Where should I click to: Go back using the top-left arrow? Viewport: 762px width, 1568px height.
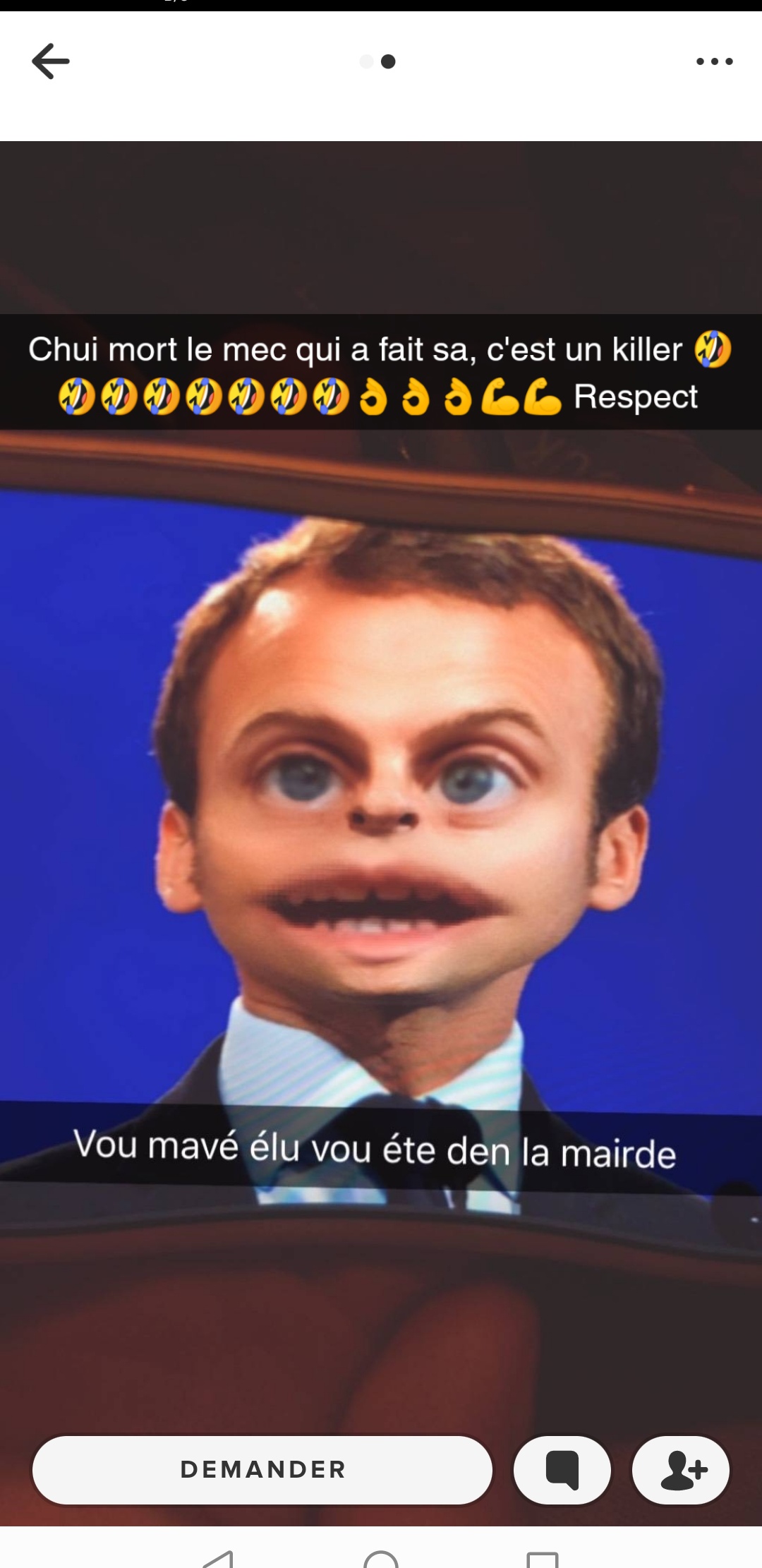(x=51, y=61)
